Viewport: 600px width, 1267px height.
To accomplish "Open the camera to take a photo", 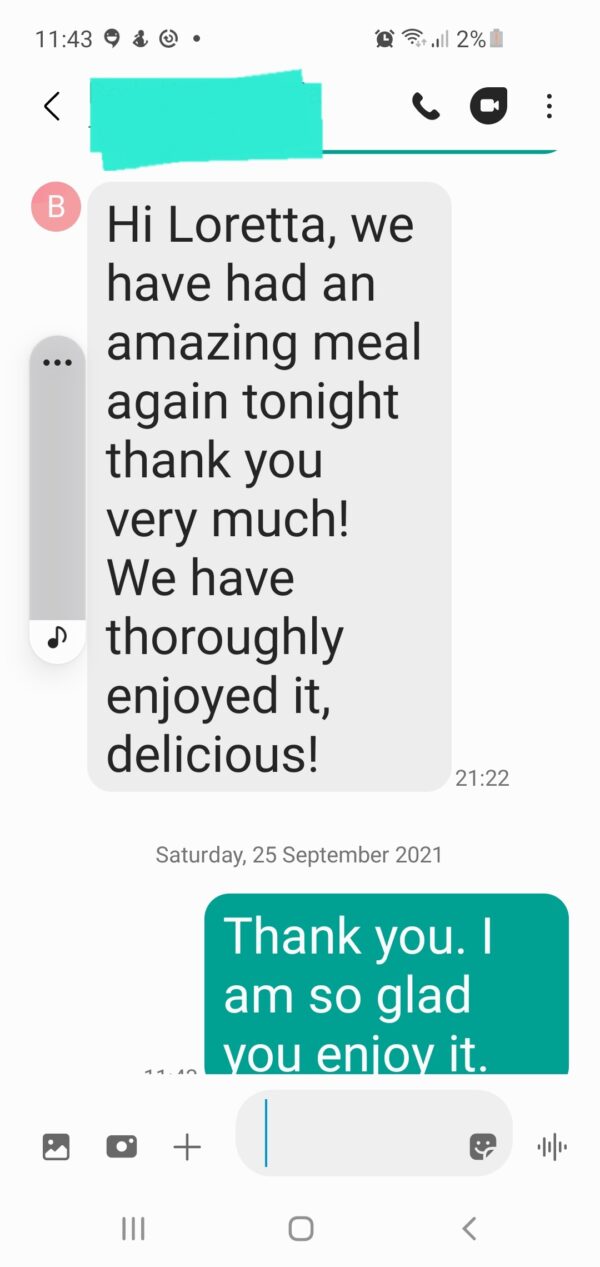I will (x=122, y=1147).
